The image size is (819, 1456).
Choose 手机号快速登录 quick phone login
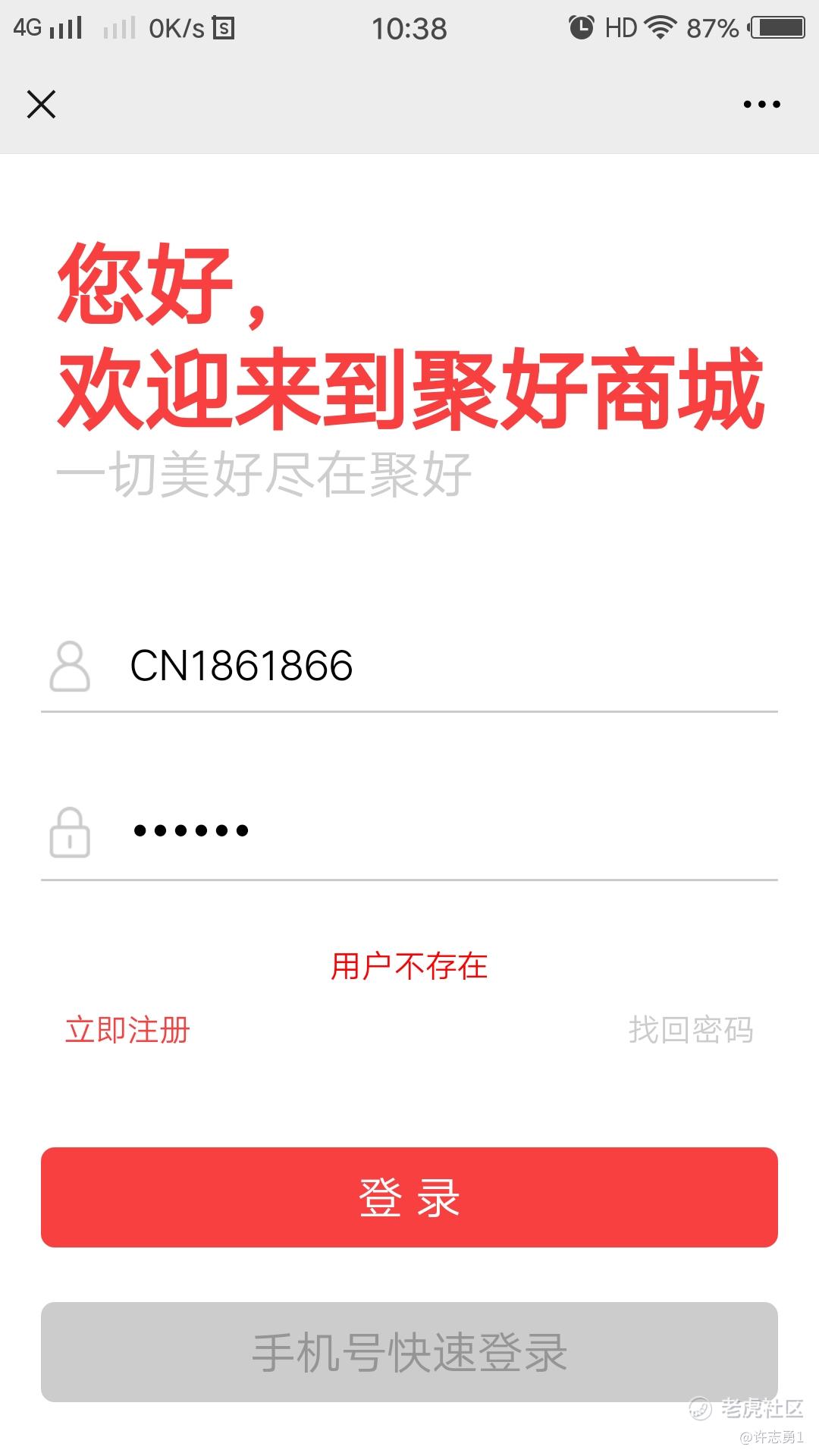tap(409, 1352)
